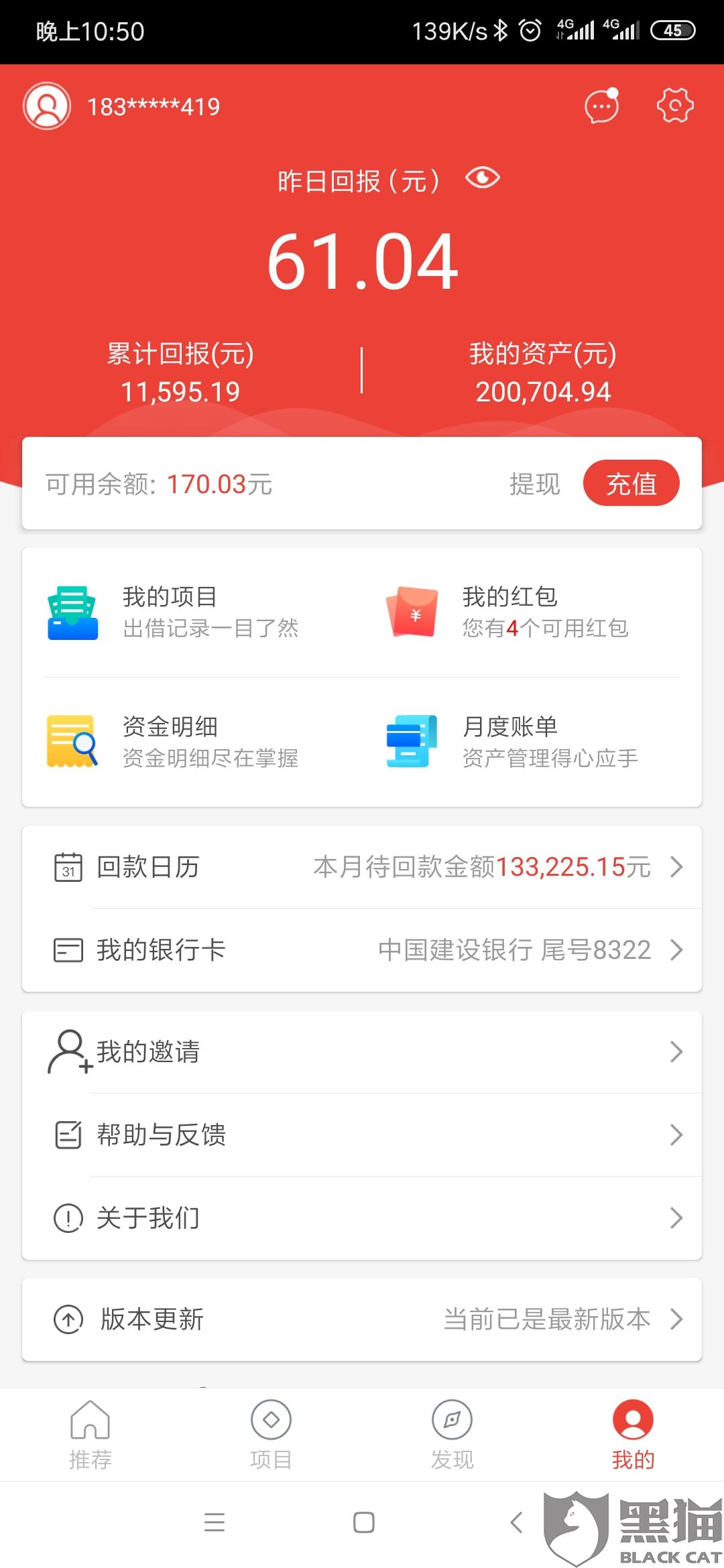Open the messages chat bubble icon
Screen dimensions: 724x1568
coord(601,106)
